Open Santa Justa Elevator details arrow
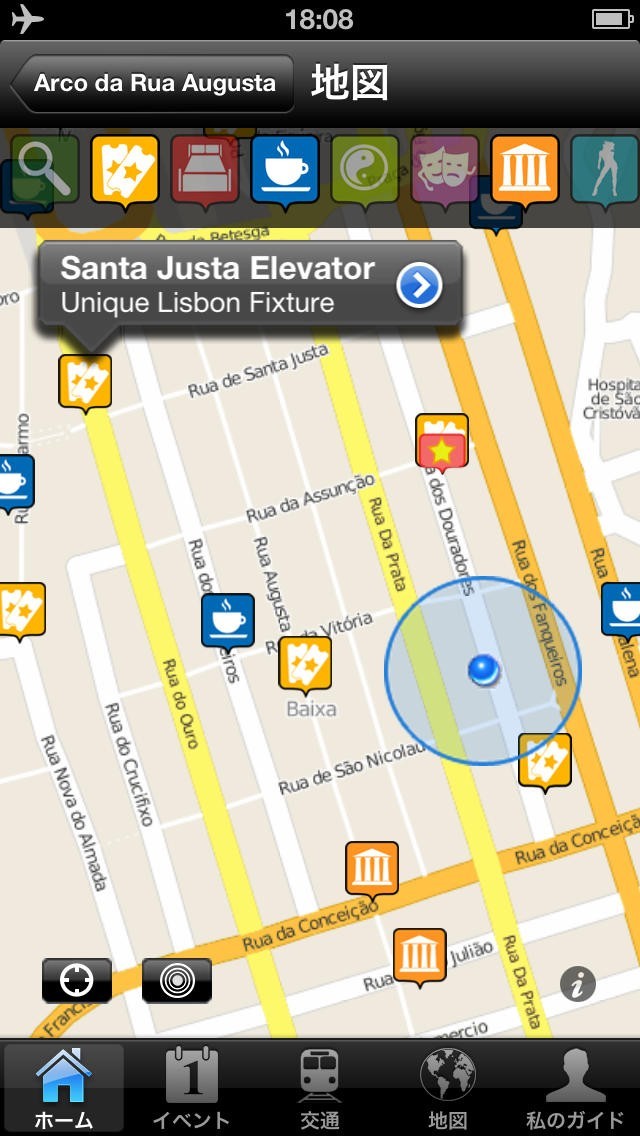This screenshot has width=640, height=1136. point(420,286)
